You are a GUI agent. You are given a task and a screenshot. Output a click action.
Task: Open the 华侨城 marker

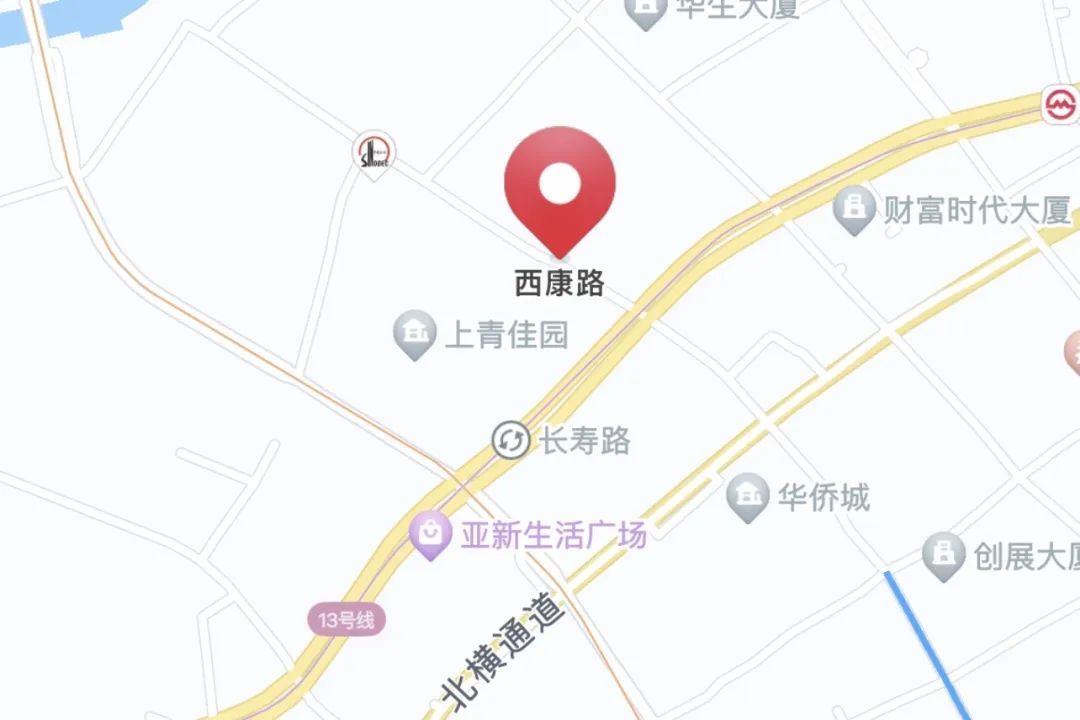[747, 496]
